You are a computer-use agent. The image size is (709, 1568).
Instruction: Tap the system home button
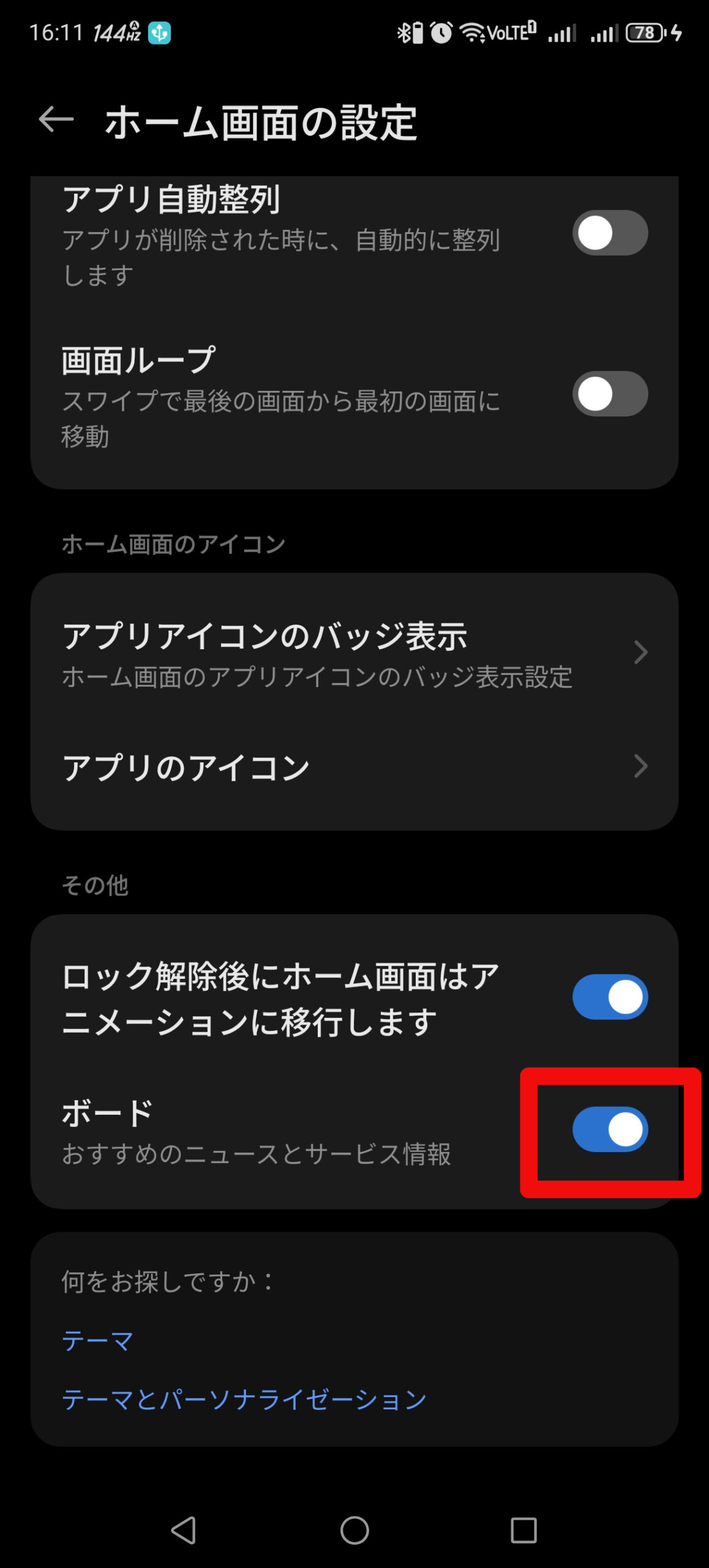(x=354, y=1530)
